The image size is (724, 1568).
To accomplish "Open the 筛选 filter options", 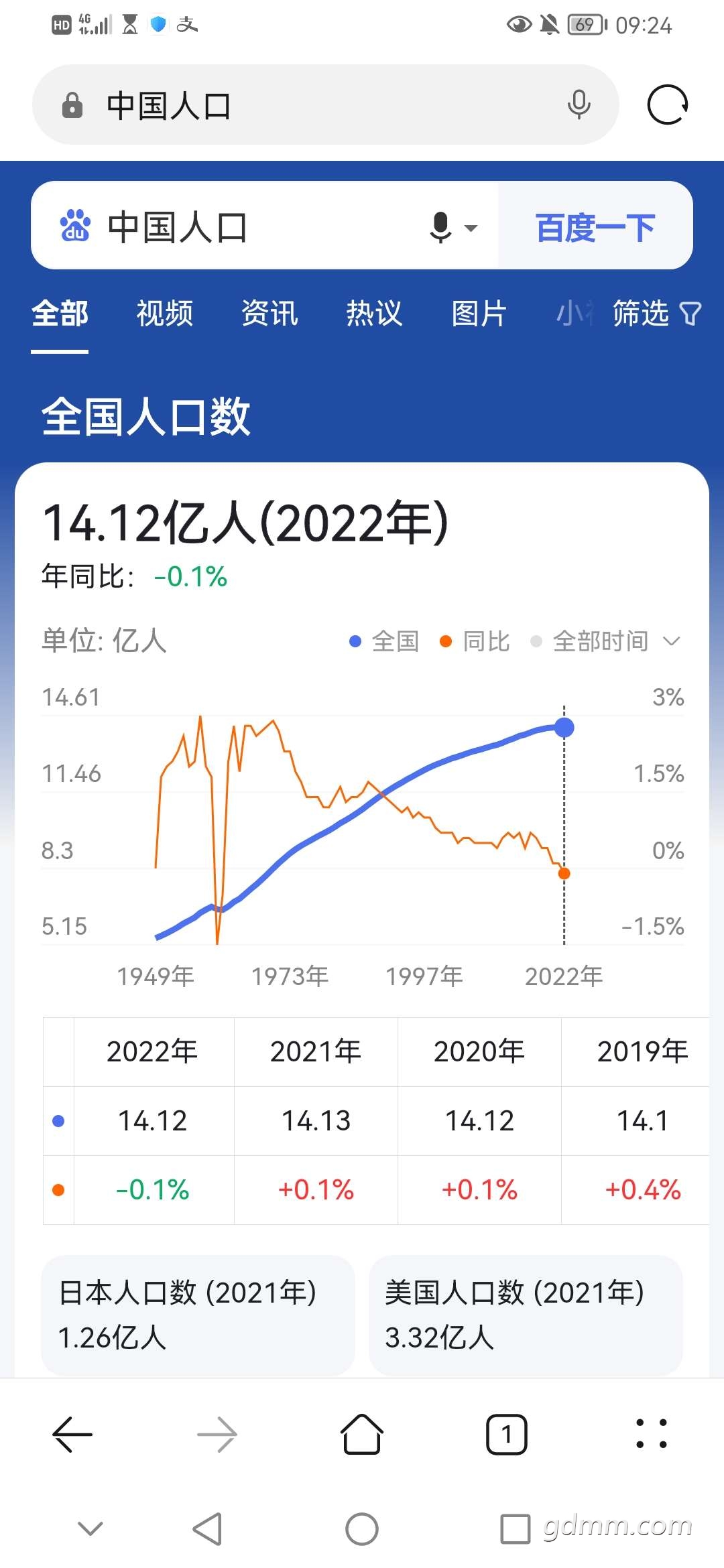I will point(656,314).
